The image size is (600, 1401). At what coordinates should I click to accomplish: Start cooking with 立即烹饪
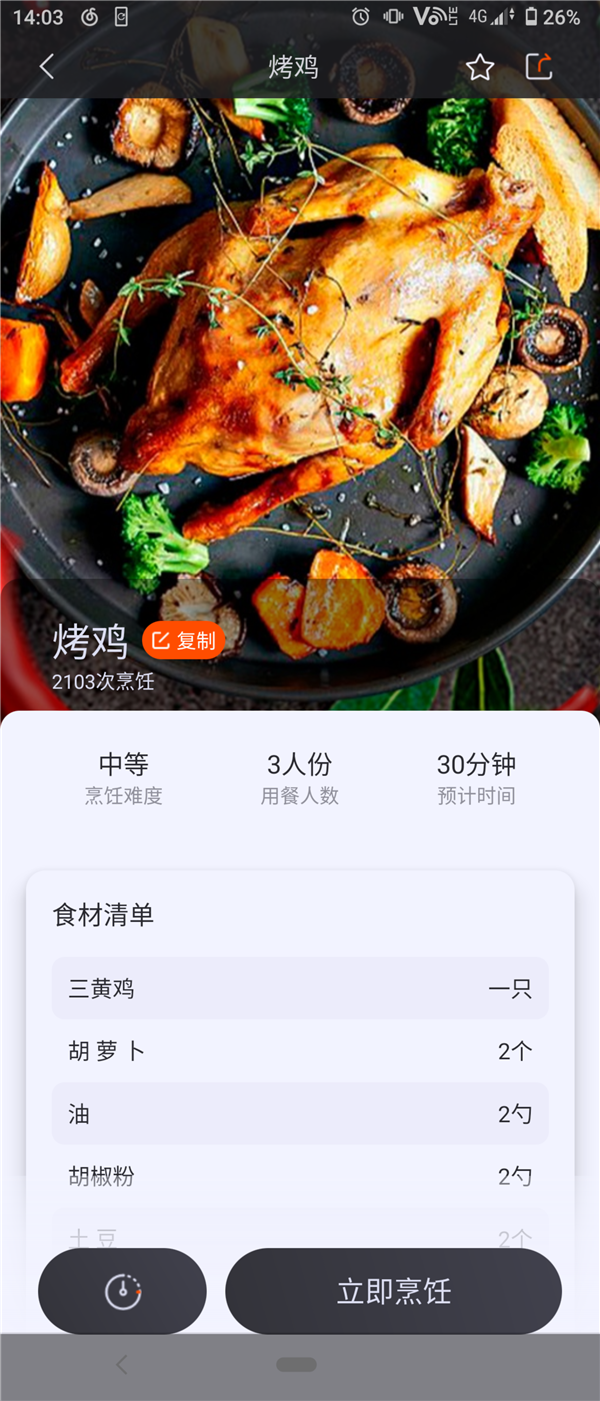pyautogui.click(x=393, y=1291)
